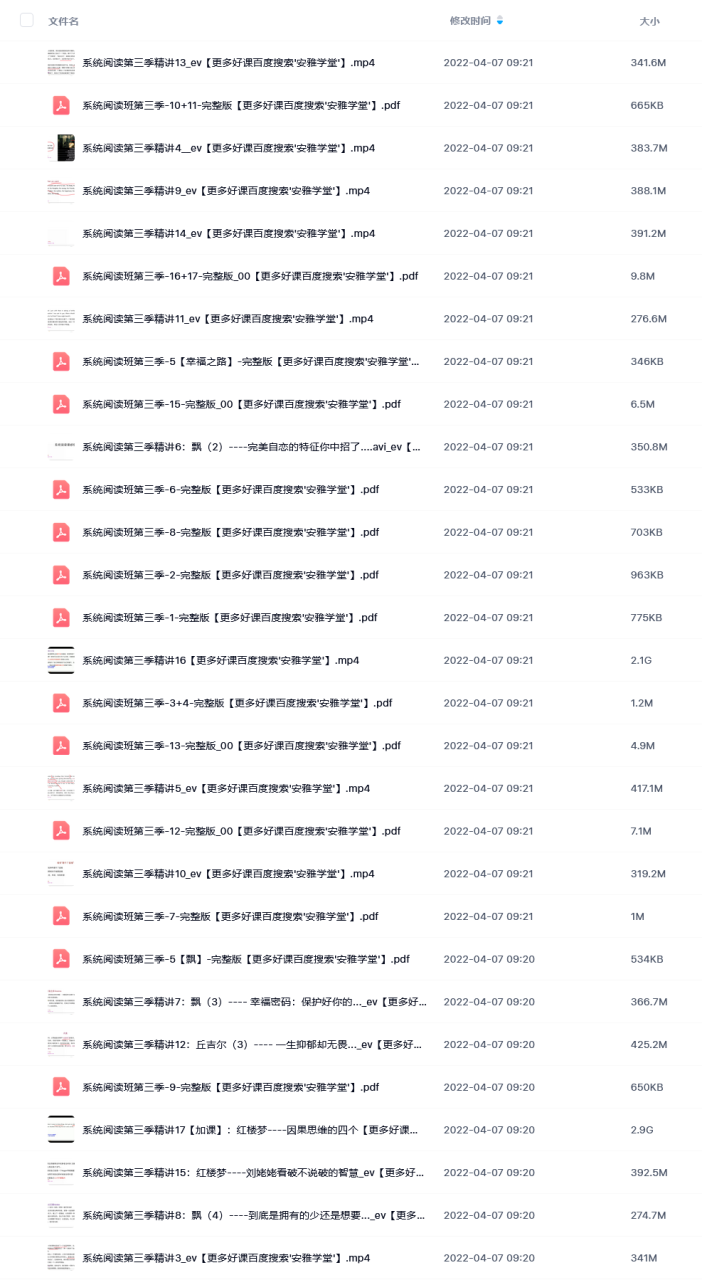Open video 系统阅读第三季精讲5_ev mp4
This screenshot has height=1280, width=702.
click(x=226, y=788)
